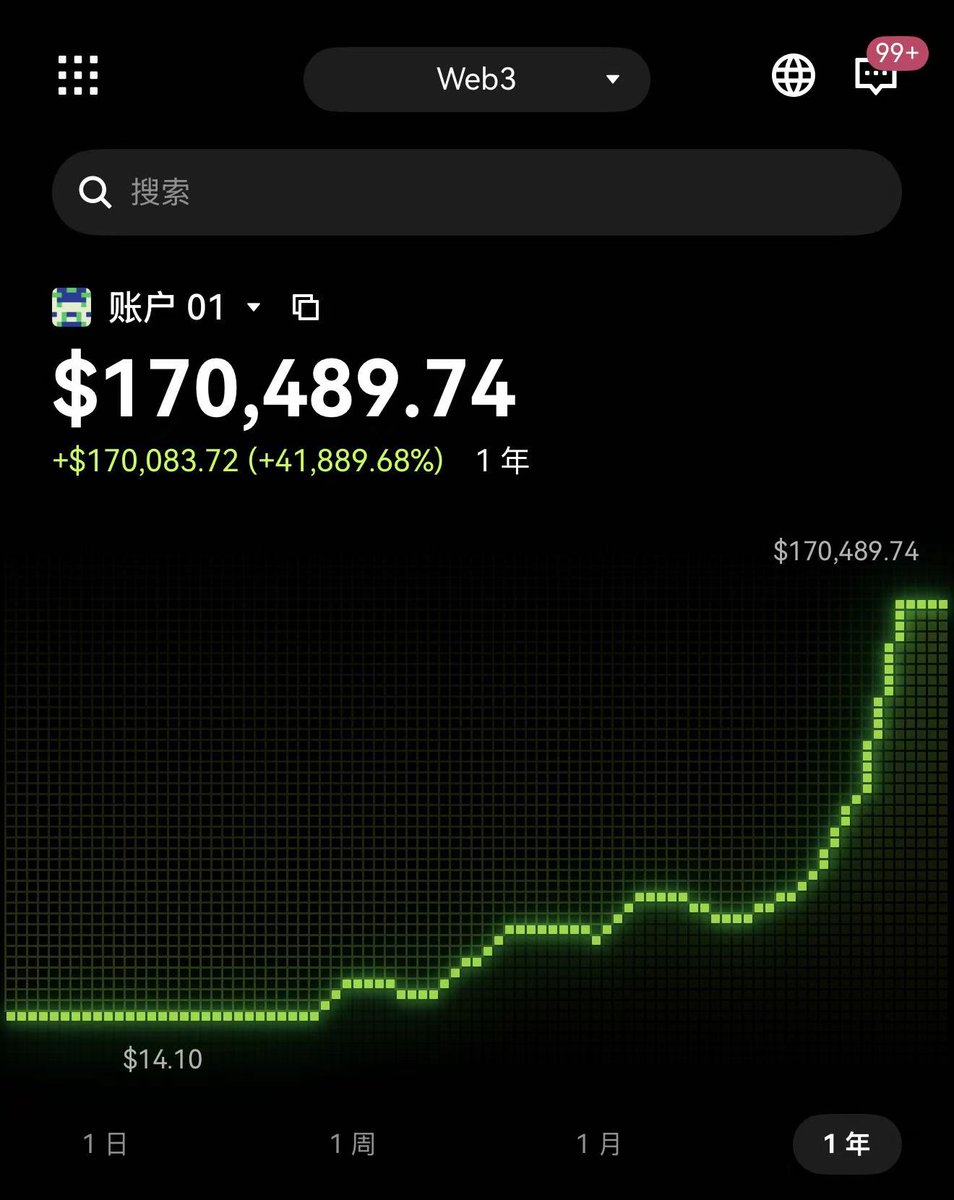Switch chart to 1月 range
Image resolution: width=954 pixels, height=1200 pixels.
[599, 1144]
